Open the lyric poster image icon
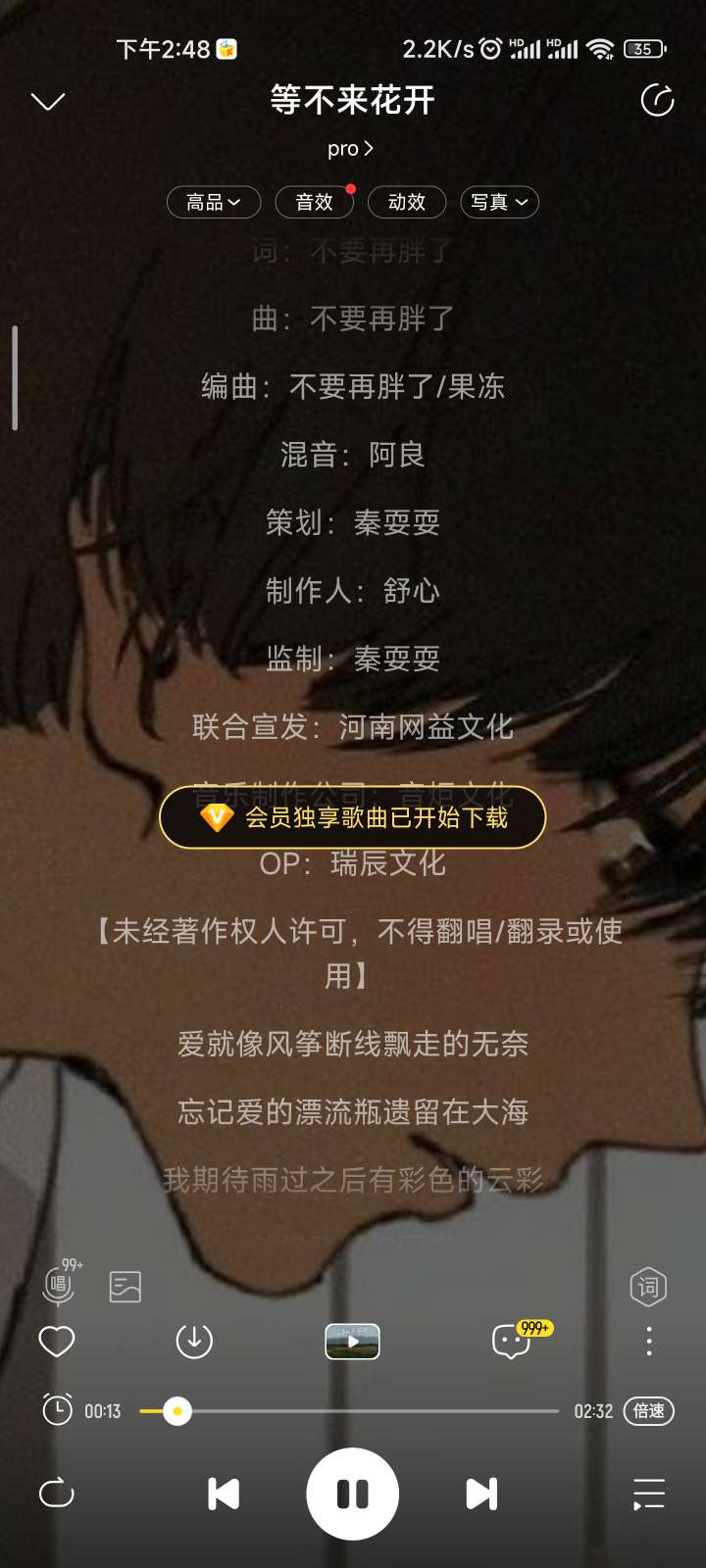The width and height of the screenshot is (706, 1568). click(x=126, y=1286)
